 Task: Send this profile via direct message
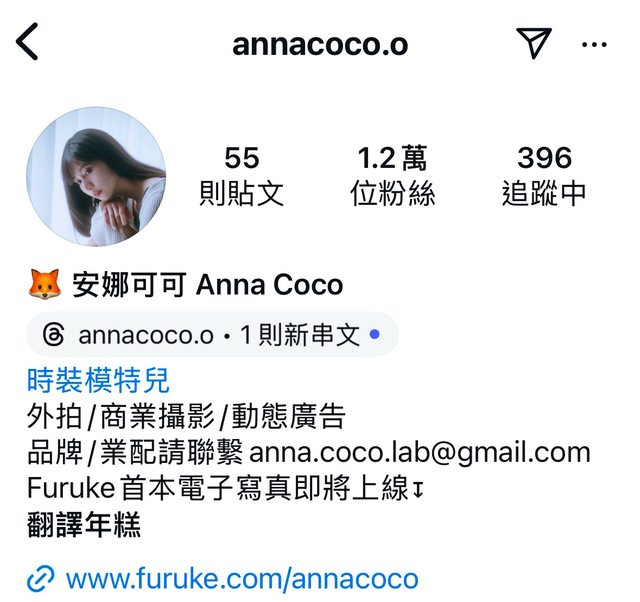[x=533, y=43]
